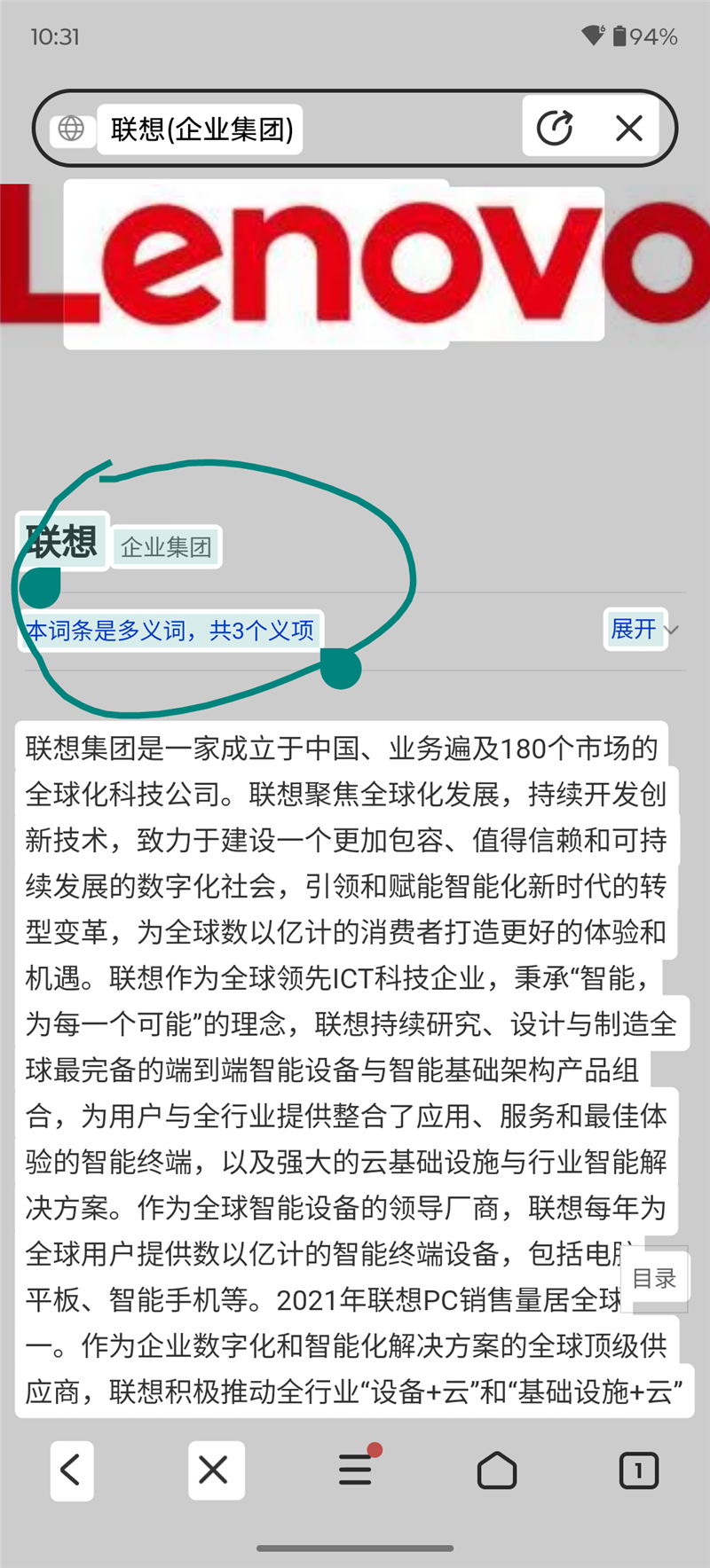This screenshot has height=1568, width=710.
Task: Close the page using the address bar X
Action: coord(629,128)
